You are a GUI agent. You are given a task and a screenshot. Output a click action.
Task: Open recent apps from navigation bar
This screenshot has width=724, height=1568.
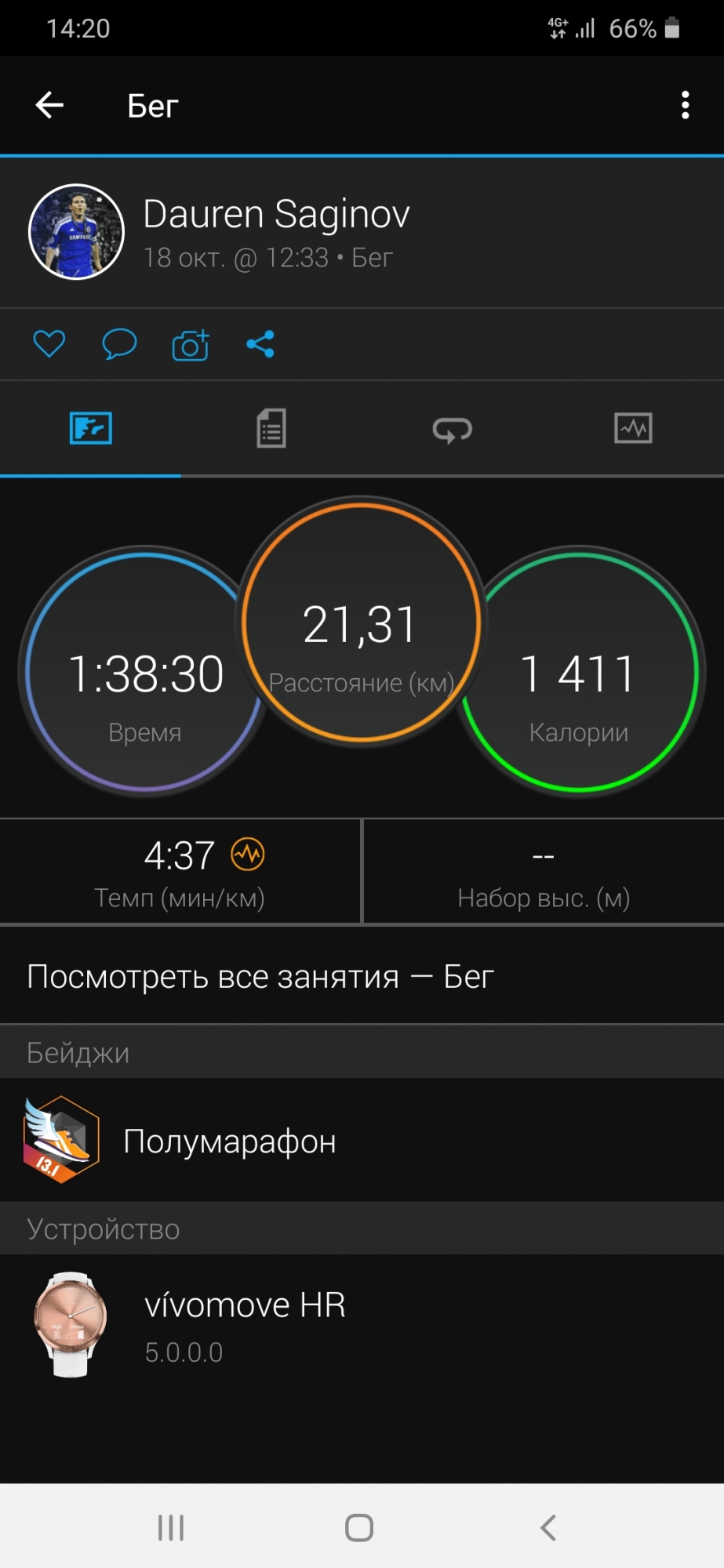tap(171, 1527)
